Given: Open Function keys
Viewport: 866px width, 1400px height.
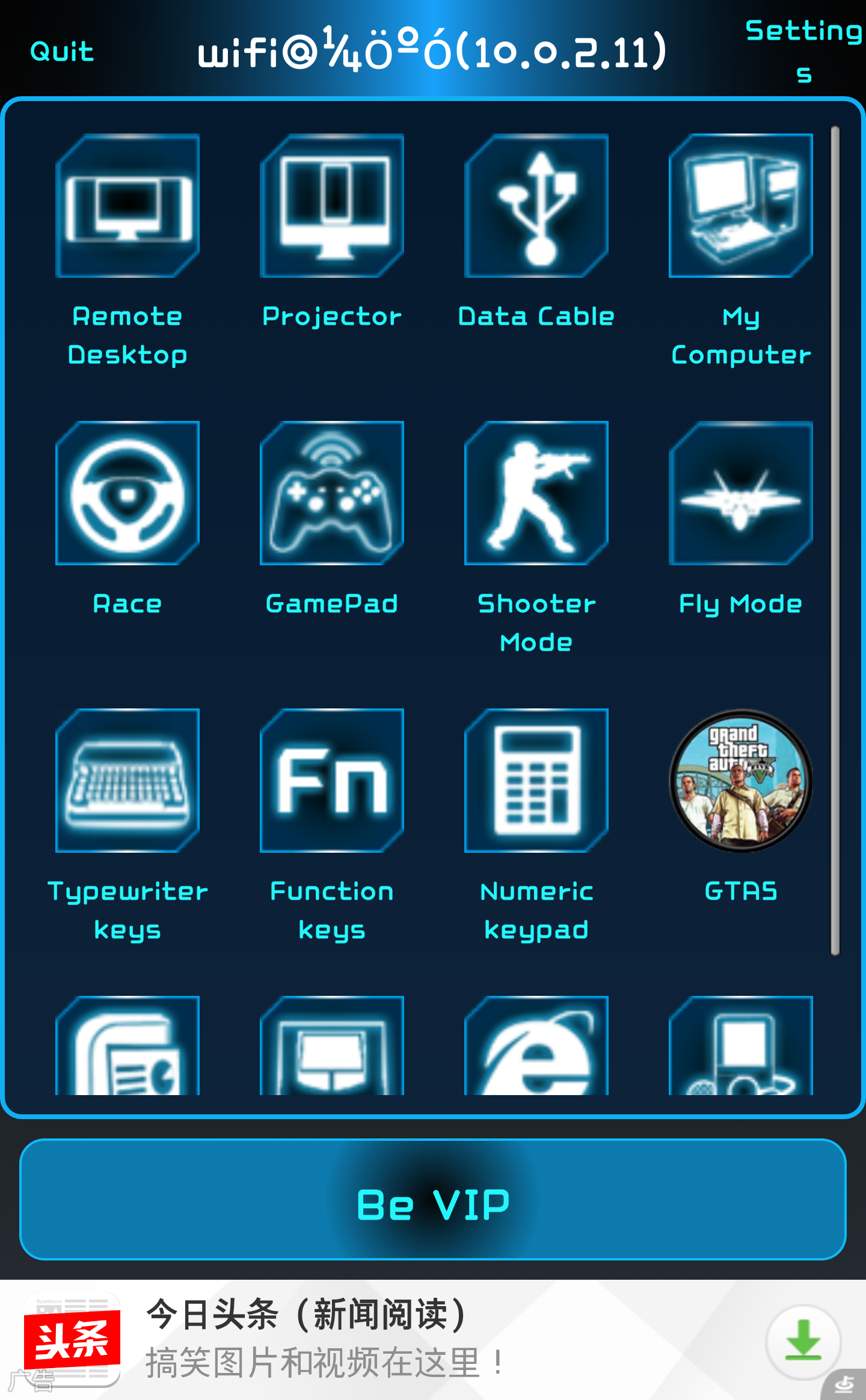Looking at the screenshot, I should pos(332,781).
